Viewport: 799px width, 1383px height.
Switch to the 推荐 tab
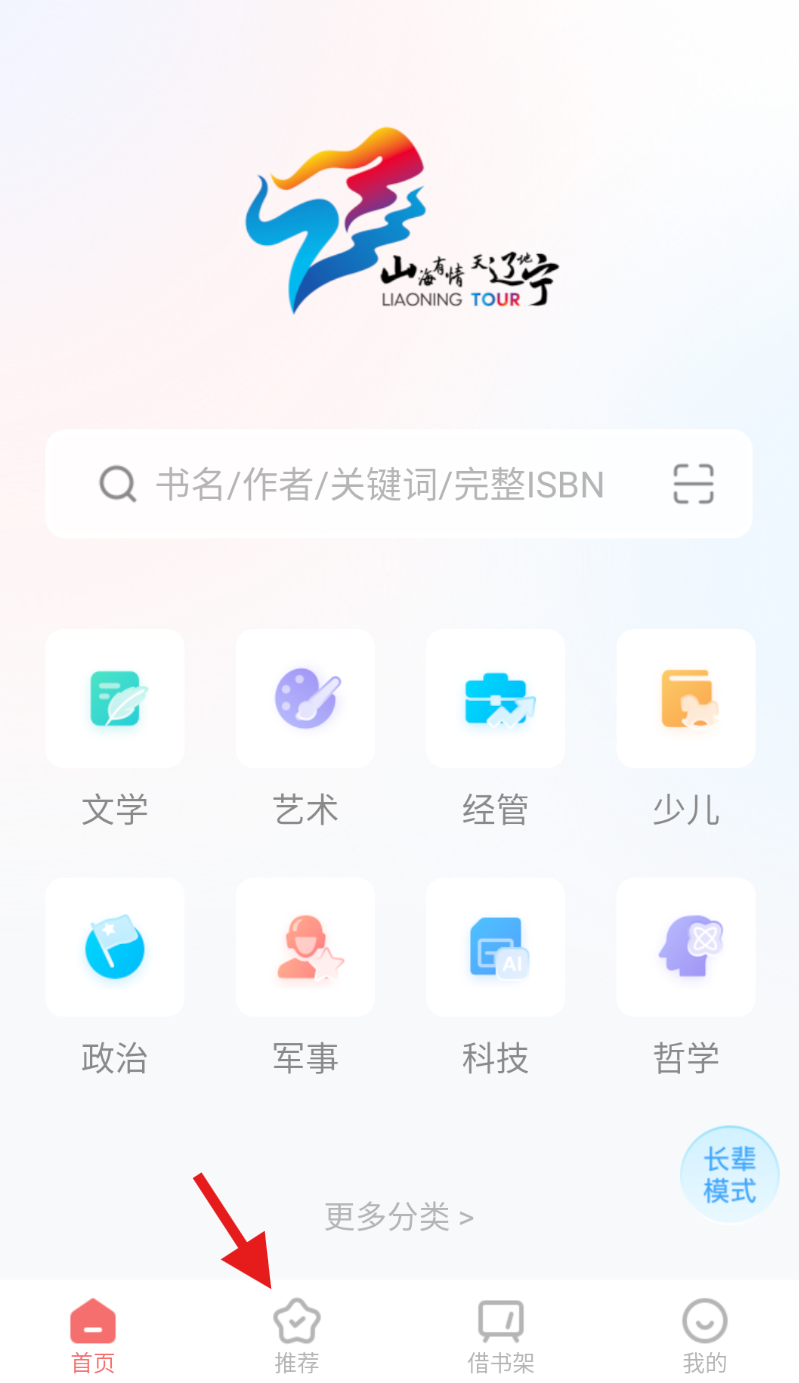tap(297, 1335)
